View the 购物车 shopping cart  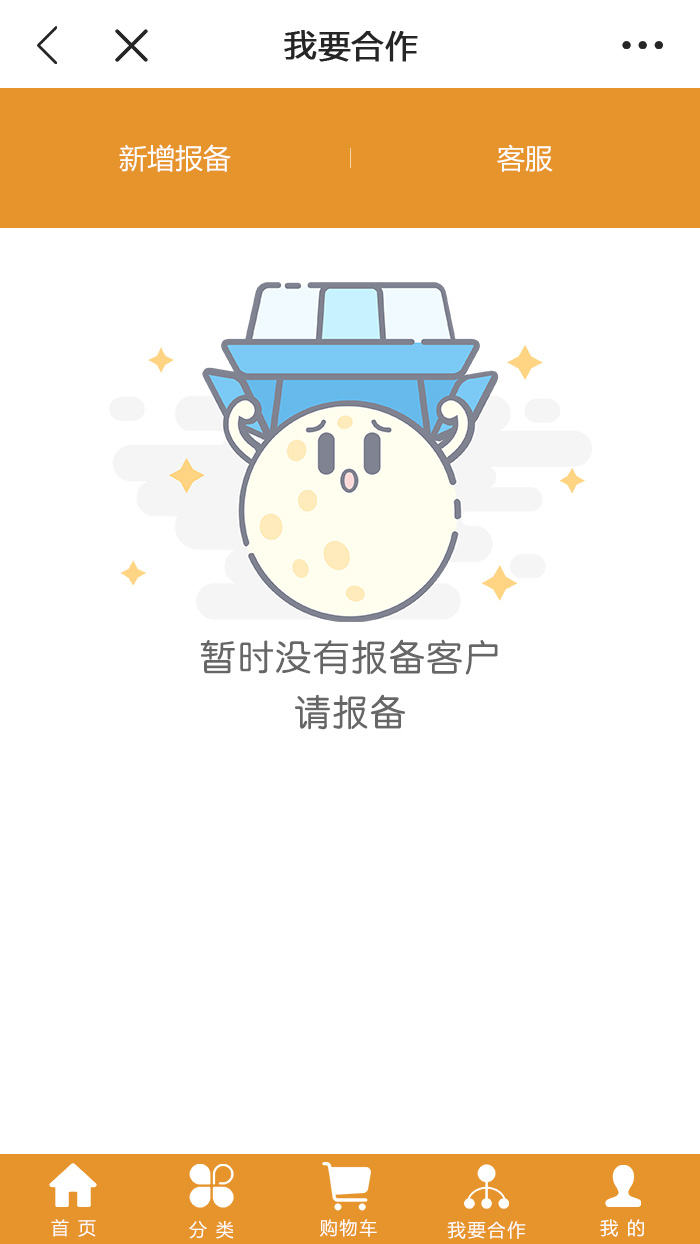pos(348,1199)
